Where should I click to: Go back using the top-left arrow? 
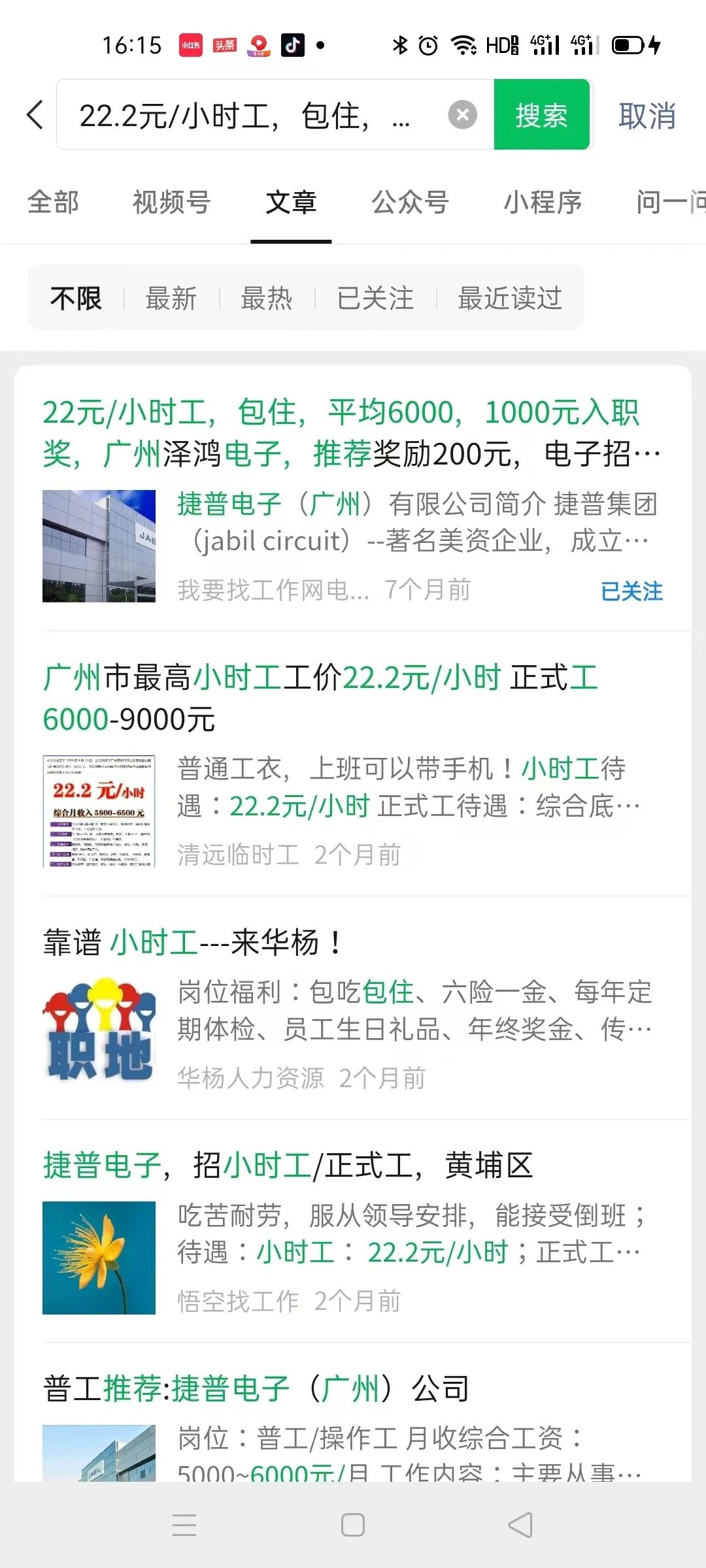35,115
